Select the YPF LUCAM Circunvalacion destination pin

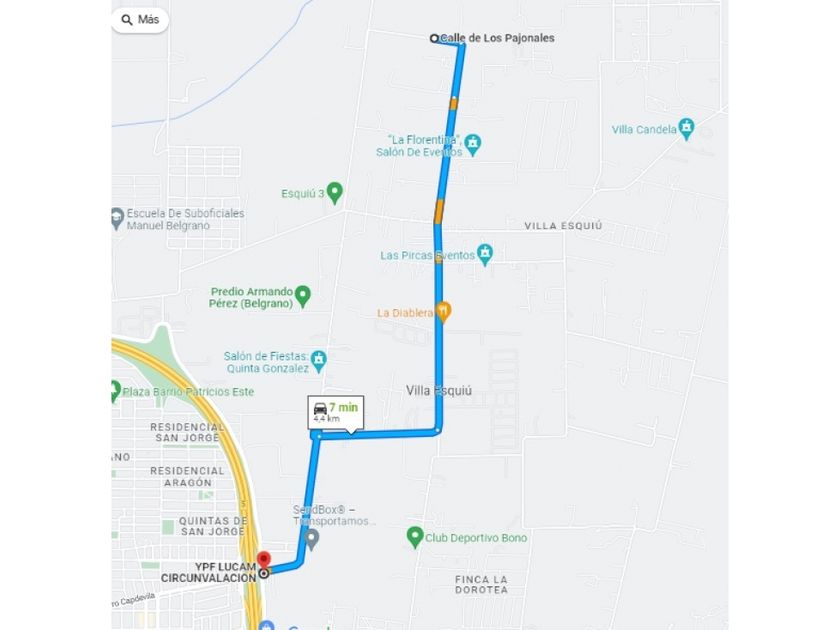[x=264, y=561]
